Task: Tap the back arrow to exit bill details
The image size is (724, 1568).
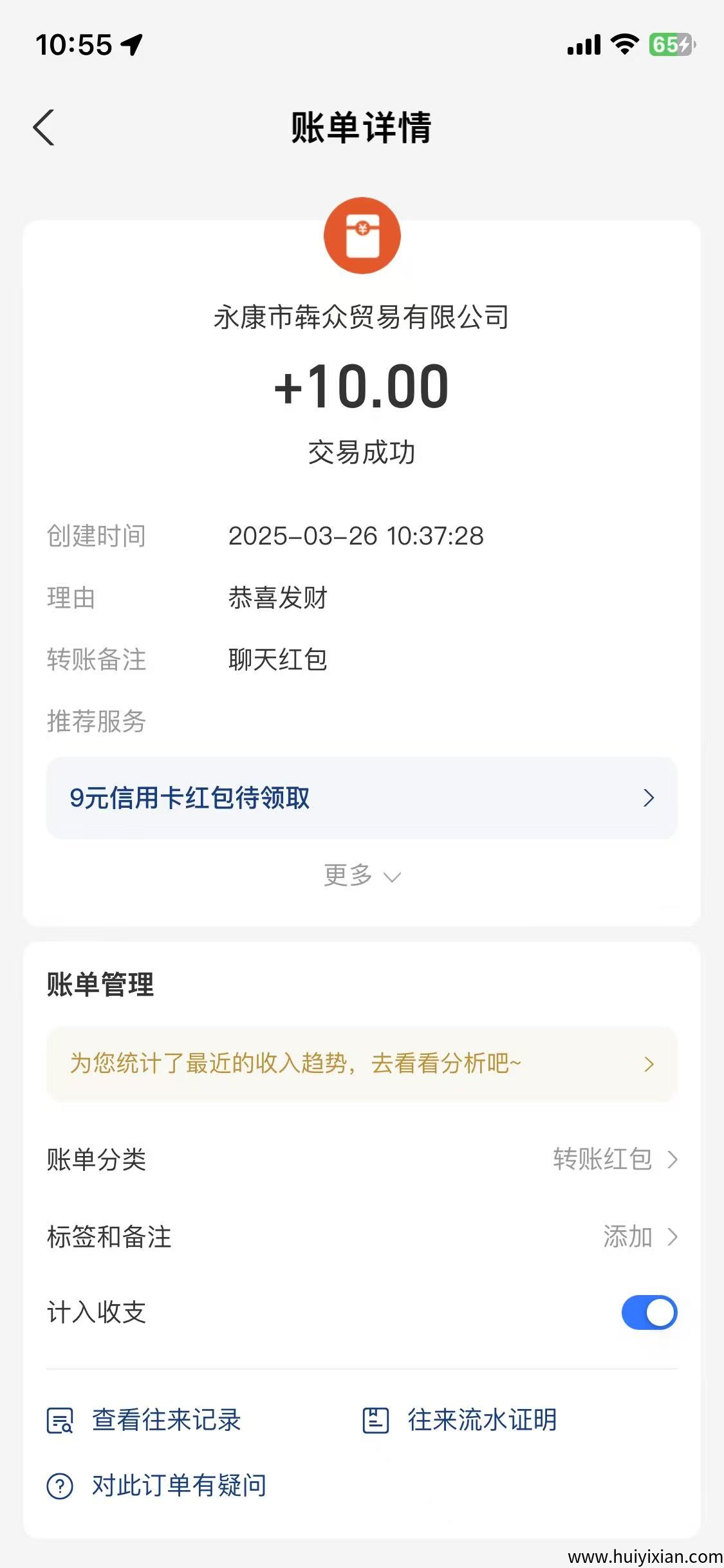Action: 44,128
